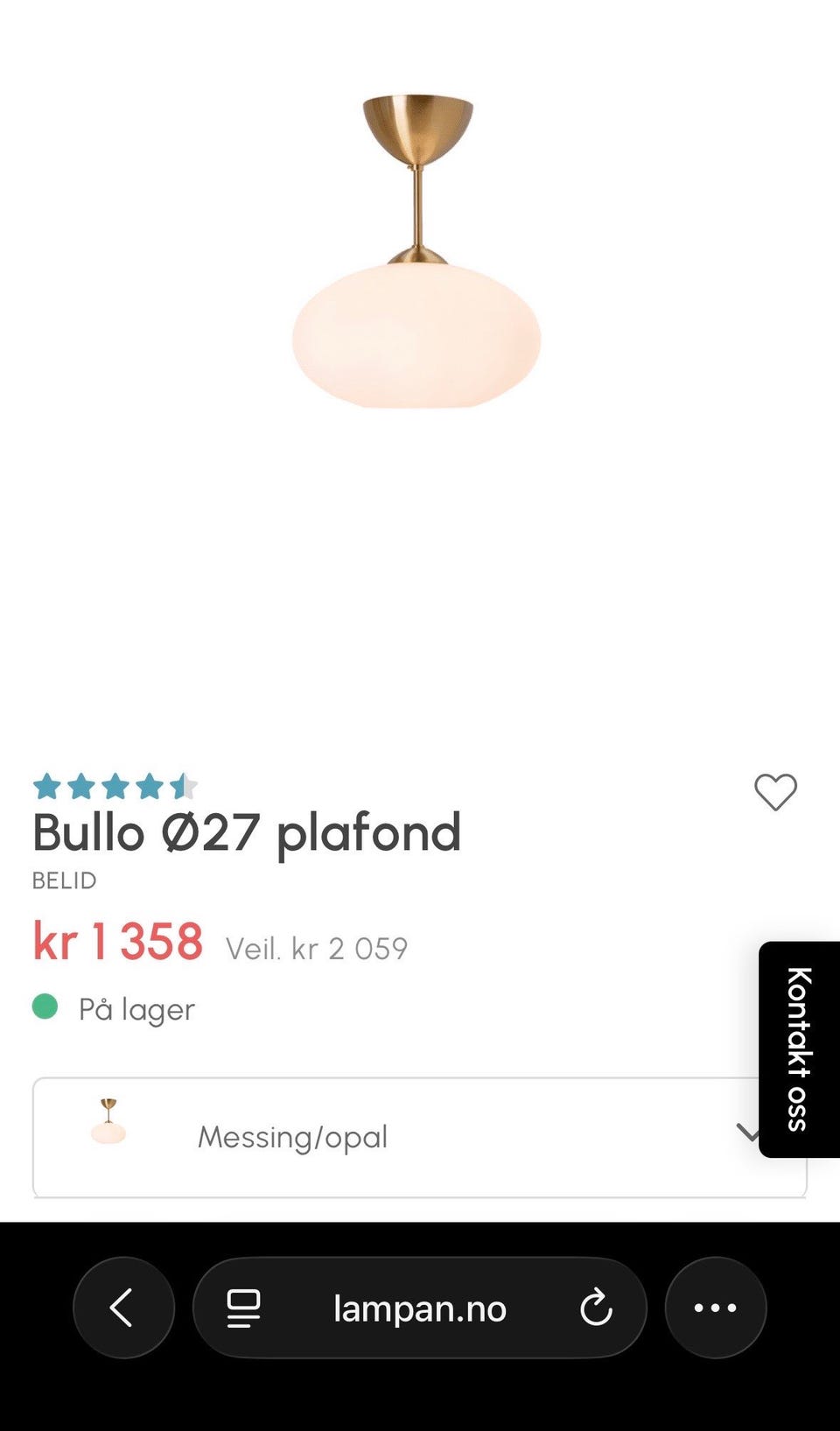Viewport: 840px width, 1431px height.
Task: Click the BELID brand link
Action: pos(63,880)
